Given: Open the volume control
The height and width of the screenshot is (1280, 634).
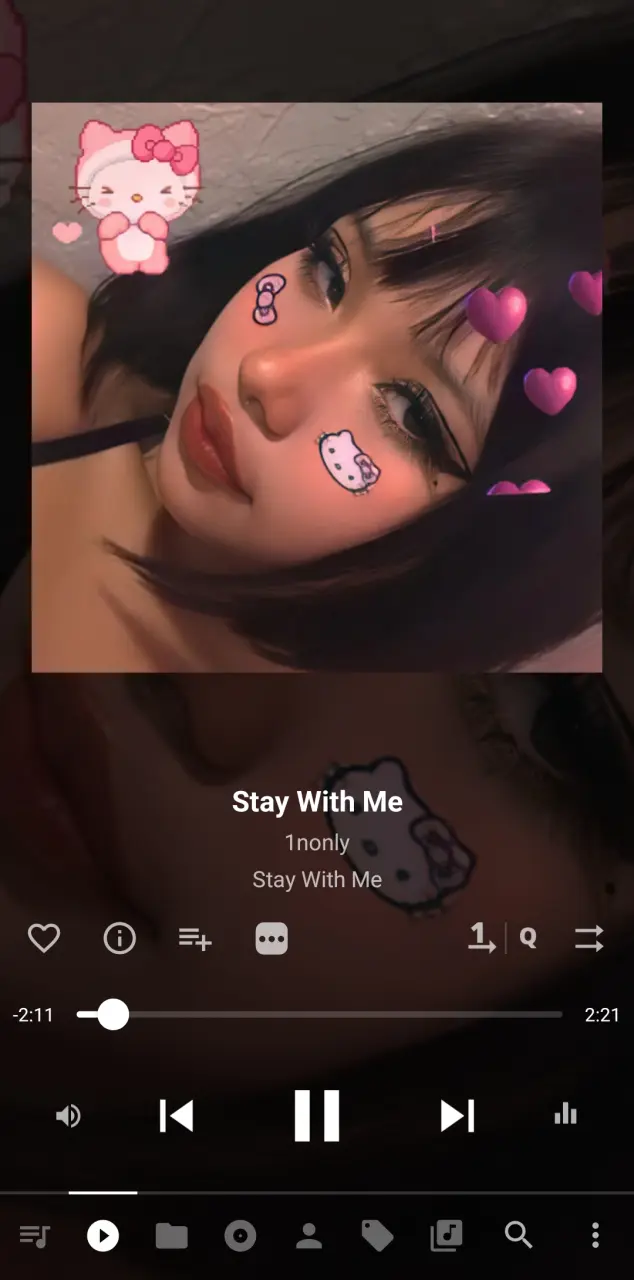Looking at the screenshot, I should pyautogui.click(x=68, y=1115).
